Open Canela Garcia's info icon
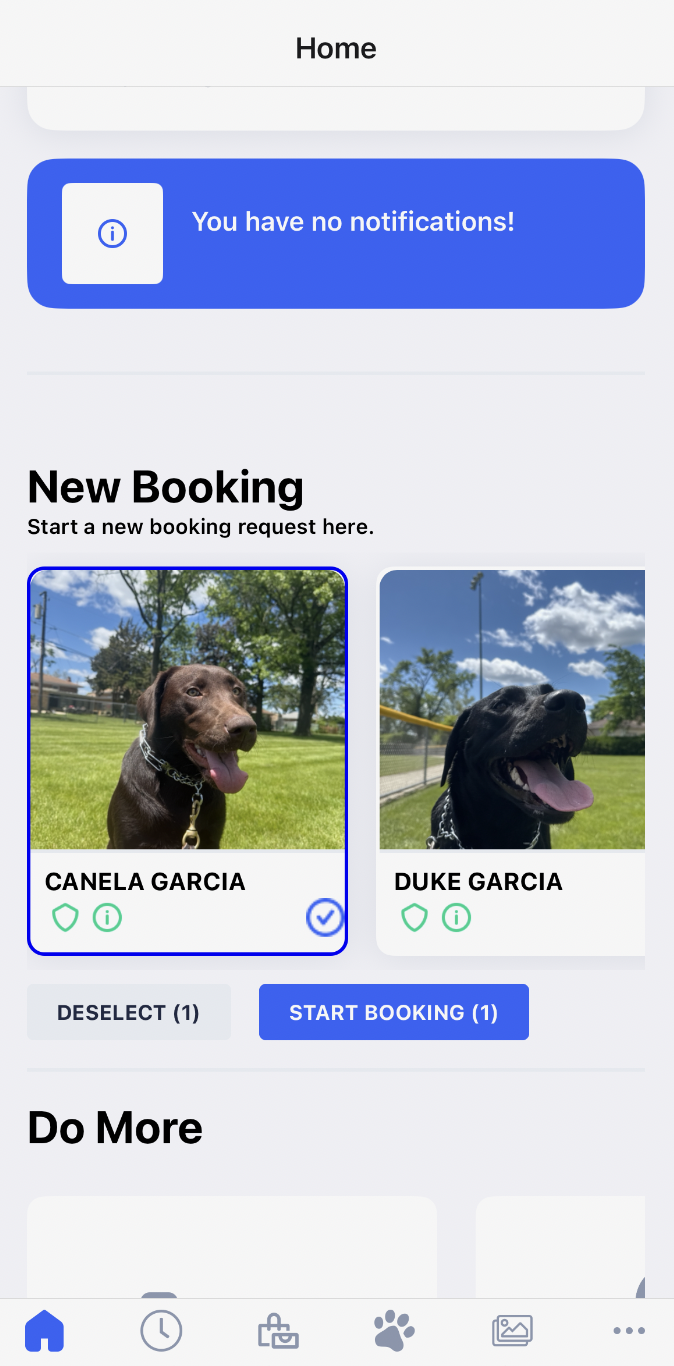674x1366 pixels. (x=107, y=916)
